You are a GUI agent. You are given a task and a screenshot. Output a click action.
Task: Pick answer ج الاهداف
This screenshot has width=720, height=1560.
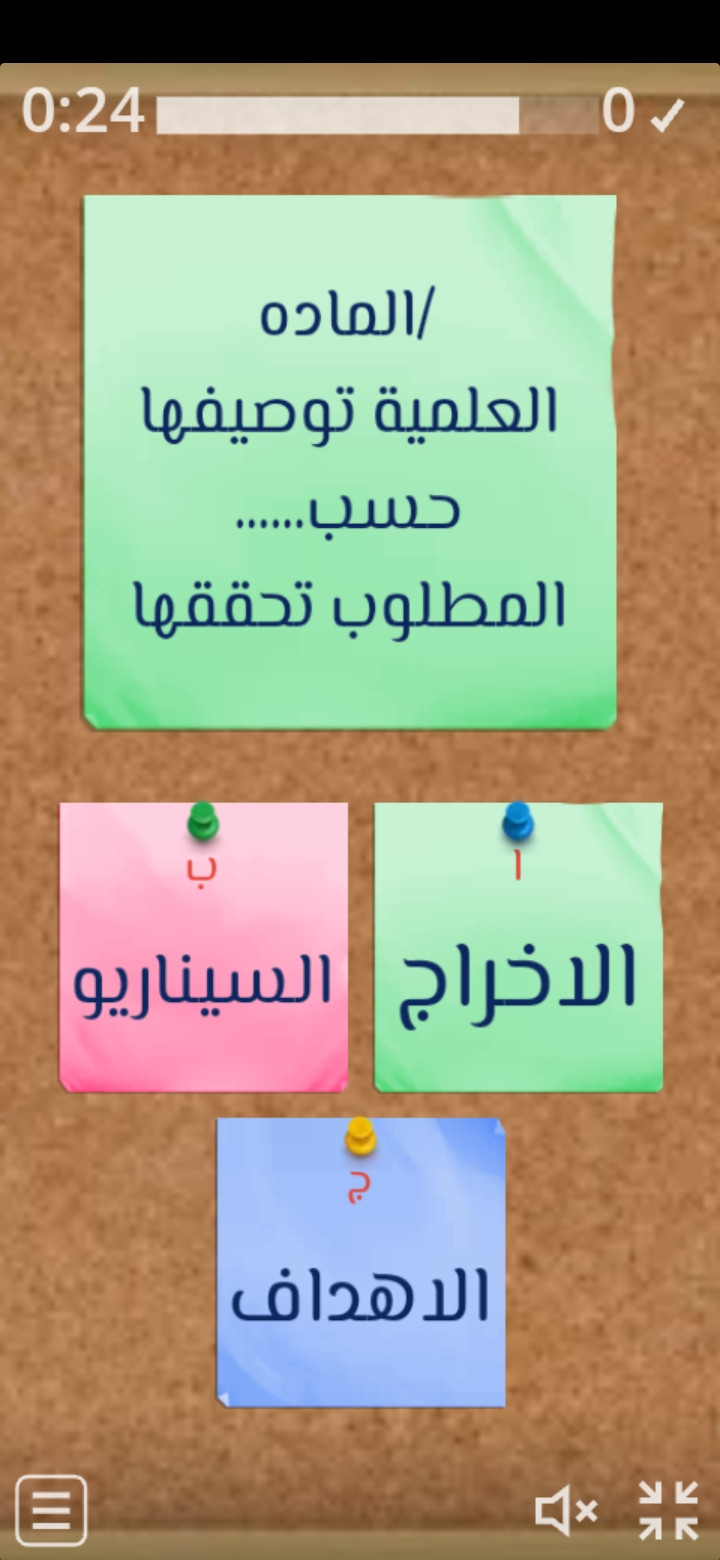pyautogui.click(x=361, y=1265)
